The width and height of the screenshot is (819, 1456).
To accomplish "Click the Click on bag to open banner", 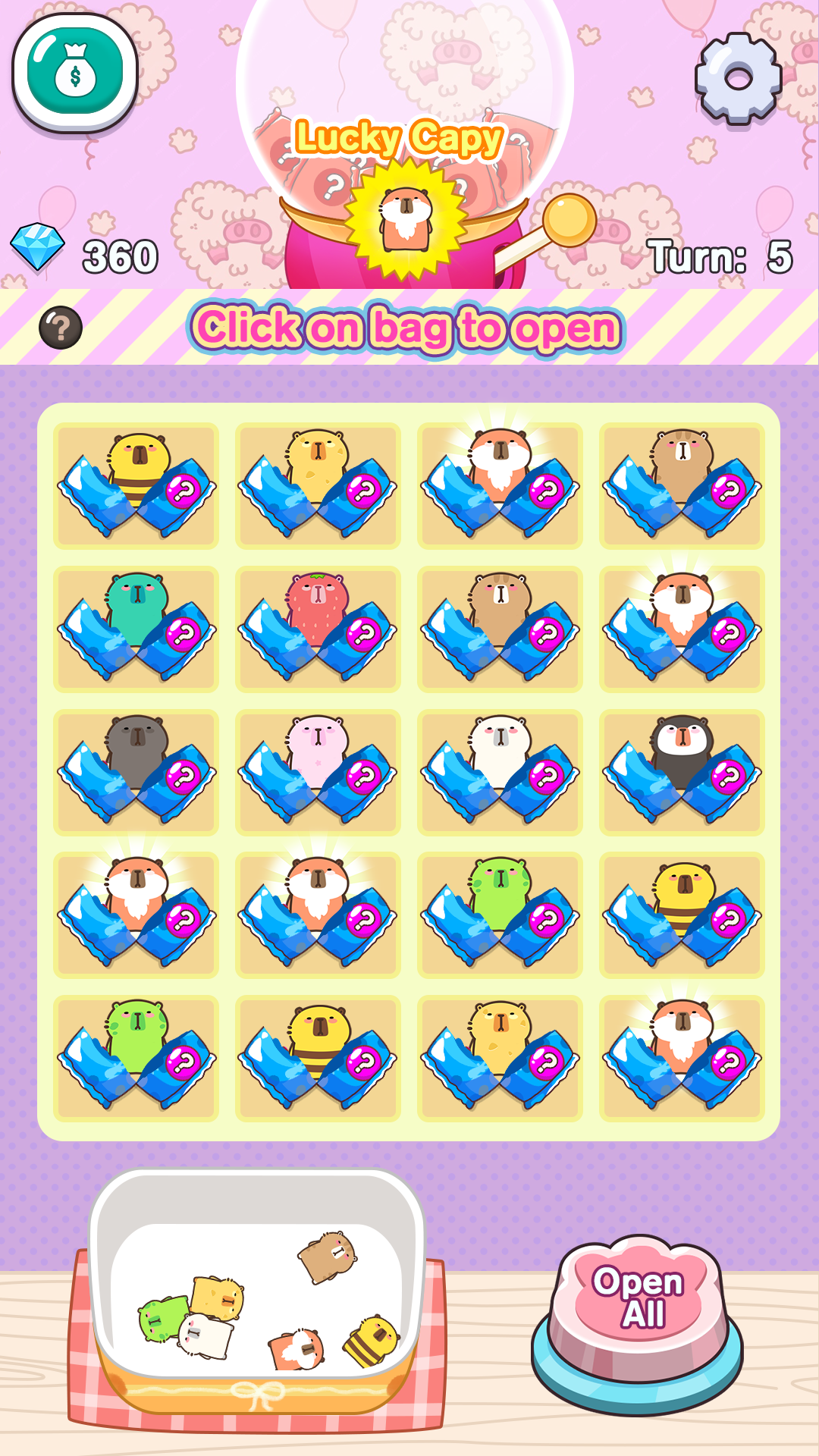I will coord(407,328).
